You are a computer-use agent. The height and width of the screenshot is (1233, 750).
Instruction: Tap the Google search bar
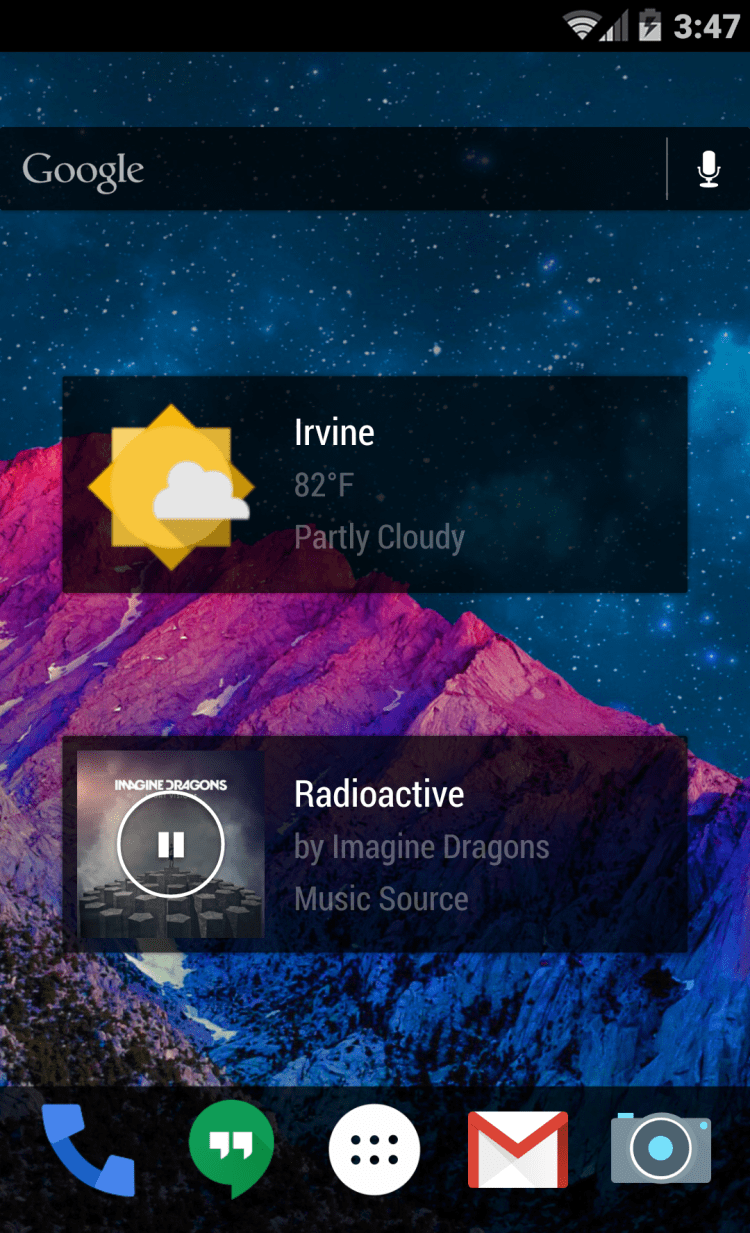[330, 170]
